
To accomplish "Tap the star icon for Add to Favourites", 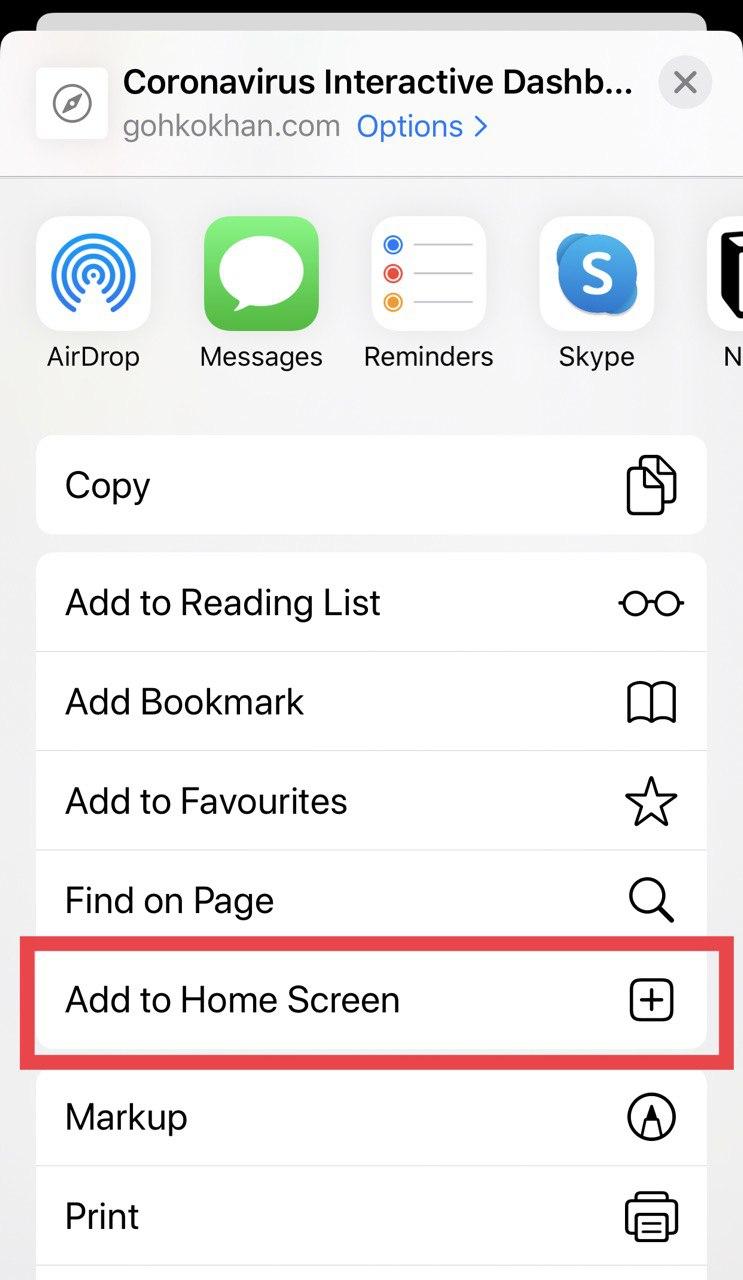I will [651, 800].
